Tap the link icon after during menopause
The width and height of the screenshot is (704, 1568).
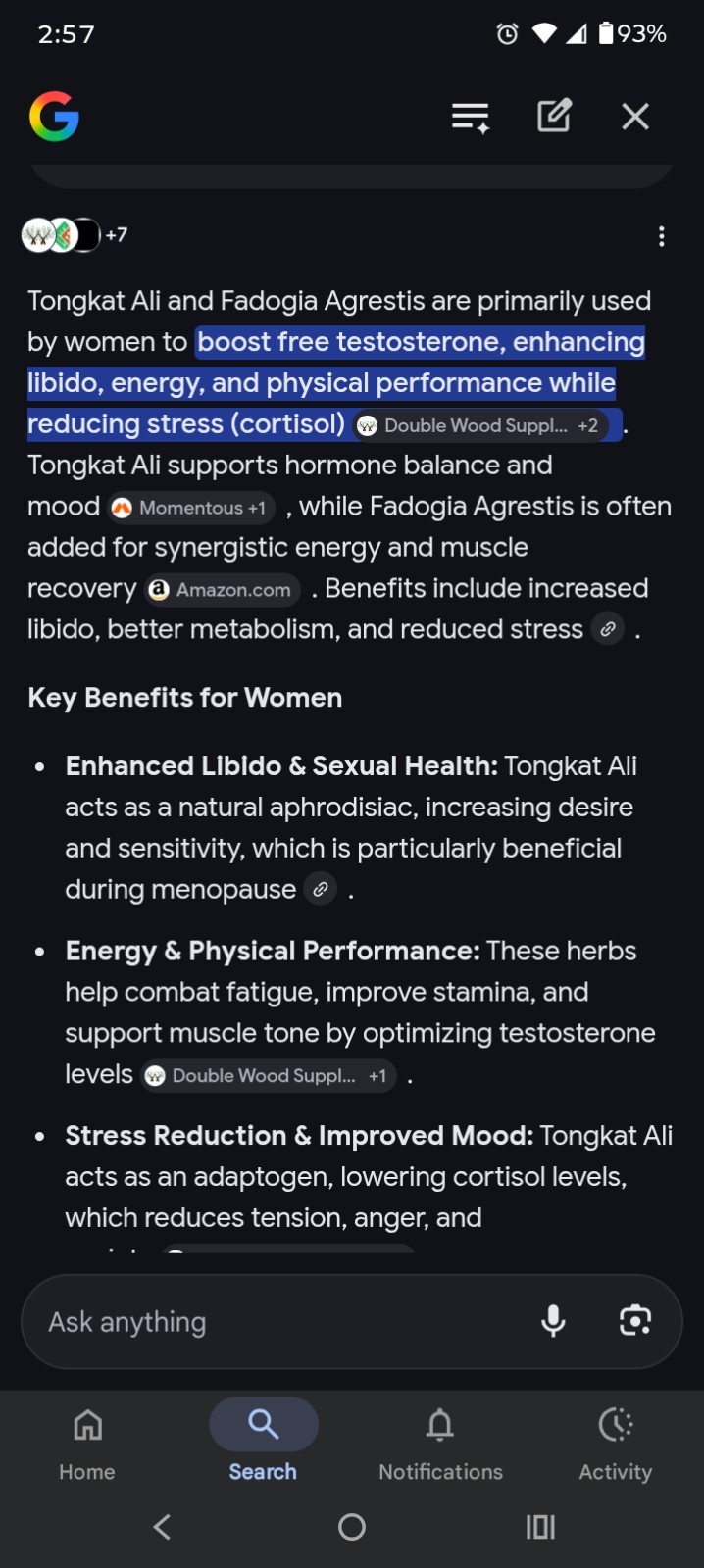pos(321,890)
